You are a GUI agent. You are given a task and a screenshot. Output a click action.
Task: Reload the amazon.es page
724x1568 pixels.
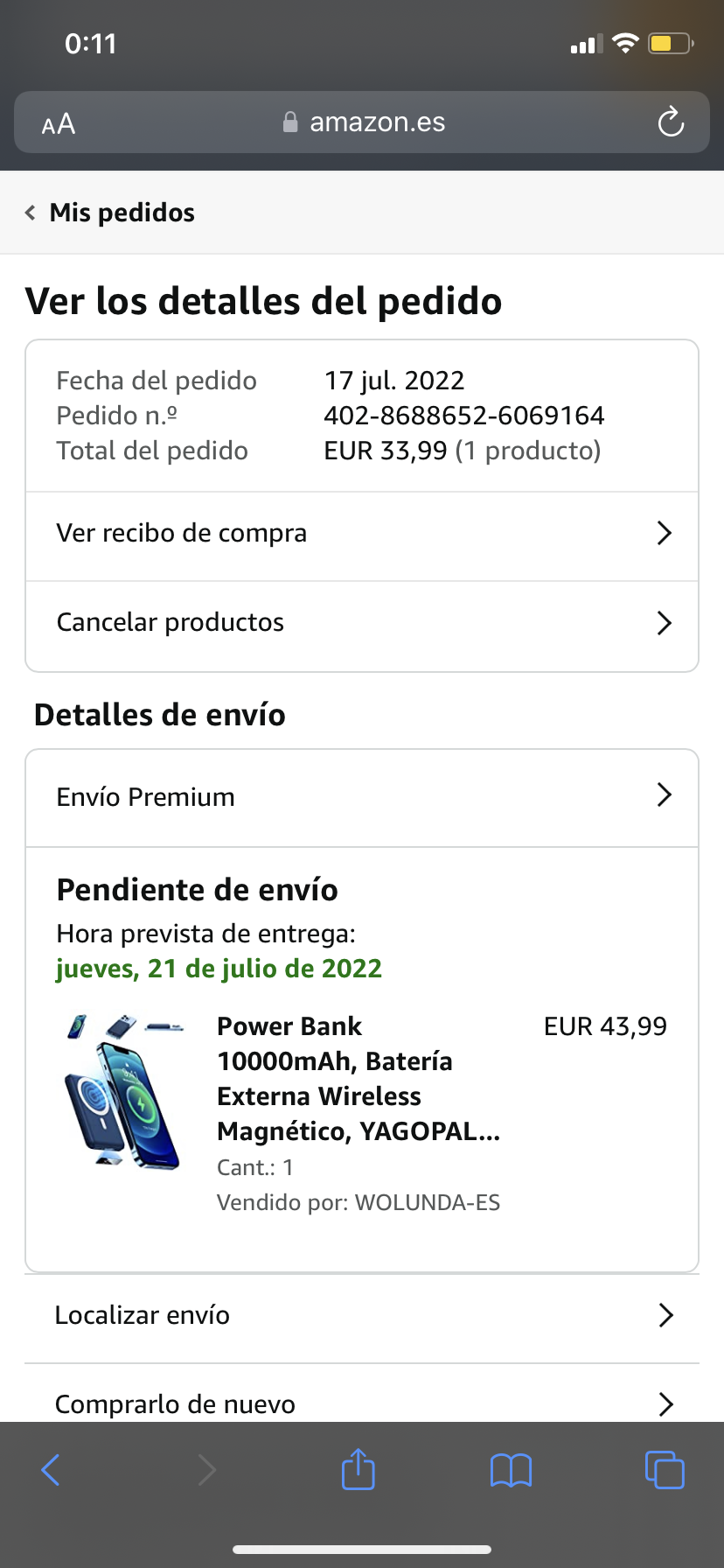[x=671, y=122]
